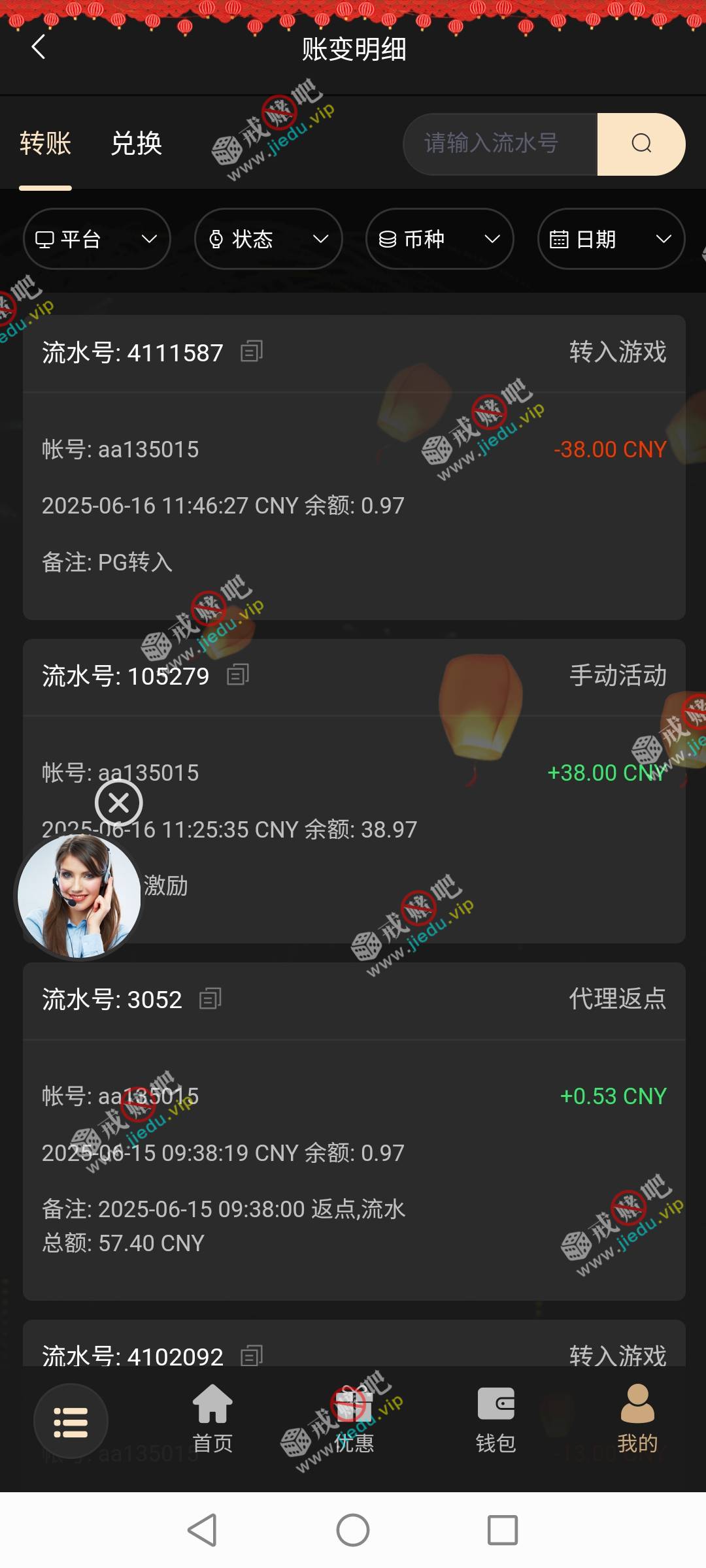Choose a currency via 币种 dropdown
Screen dimensions: 706x1568
tap(440, 239)
